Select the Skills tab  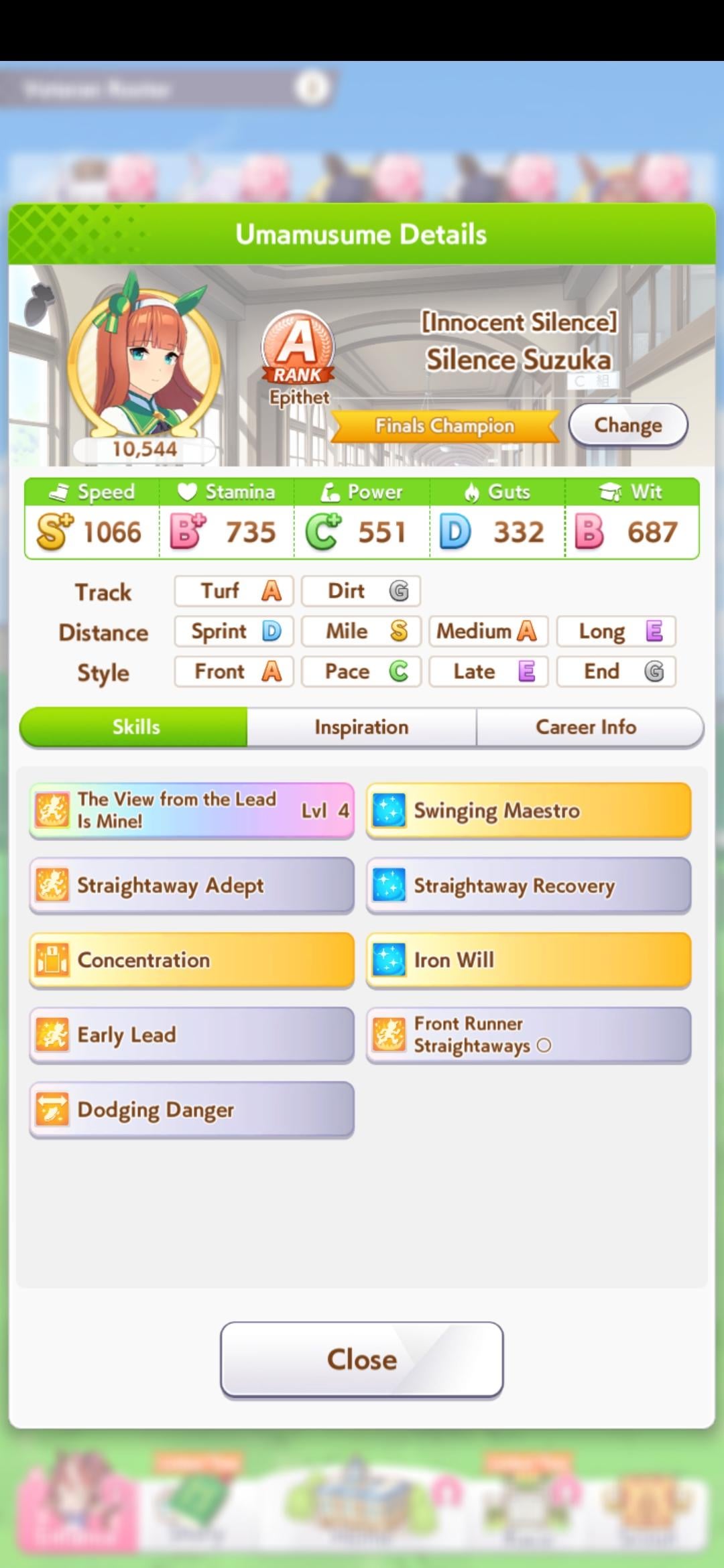(x=136, y=727)
